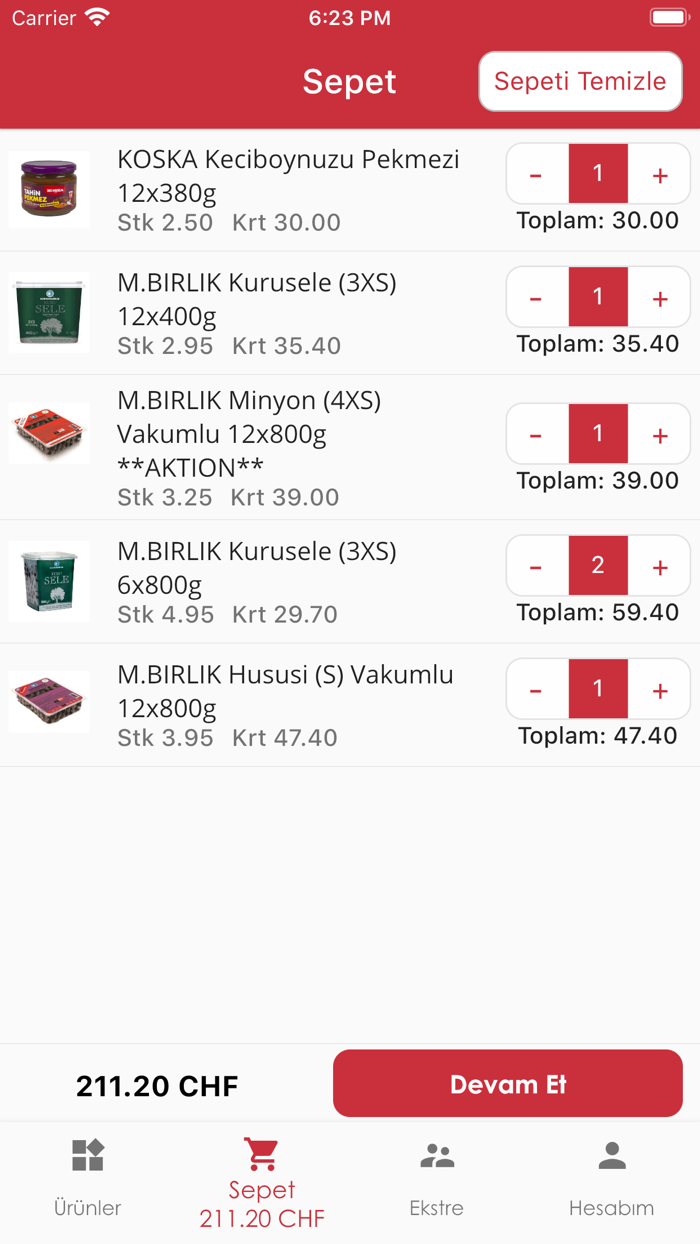The image size is (700, 1244).
Task: Increase M.BIRLIK Minyon Vakumlu quantity
Action: [660, 435]
